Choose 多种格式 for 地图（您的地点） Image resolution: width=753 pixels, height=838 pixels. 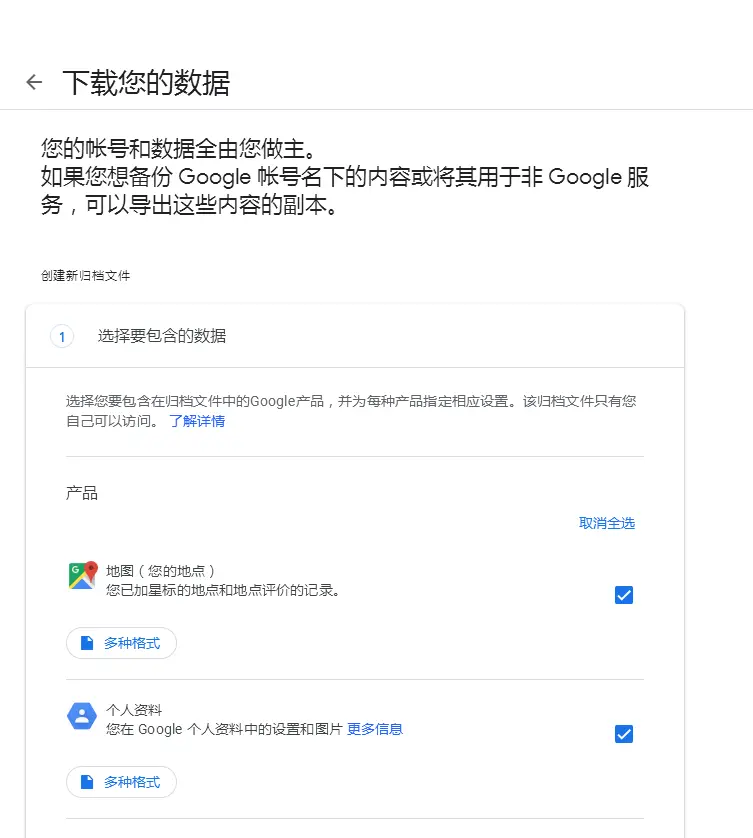(121, 643)
